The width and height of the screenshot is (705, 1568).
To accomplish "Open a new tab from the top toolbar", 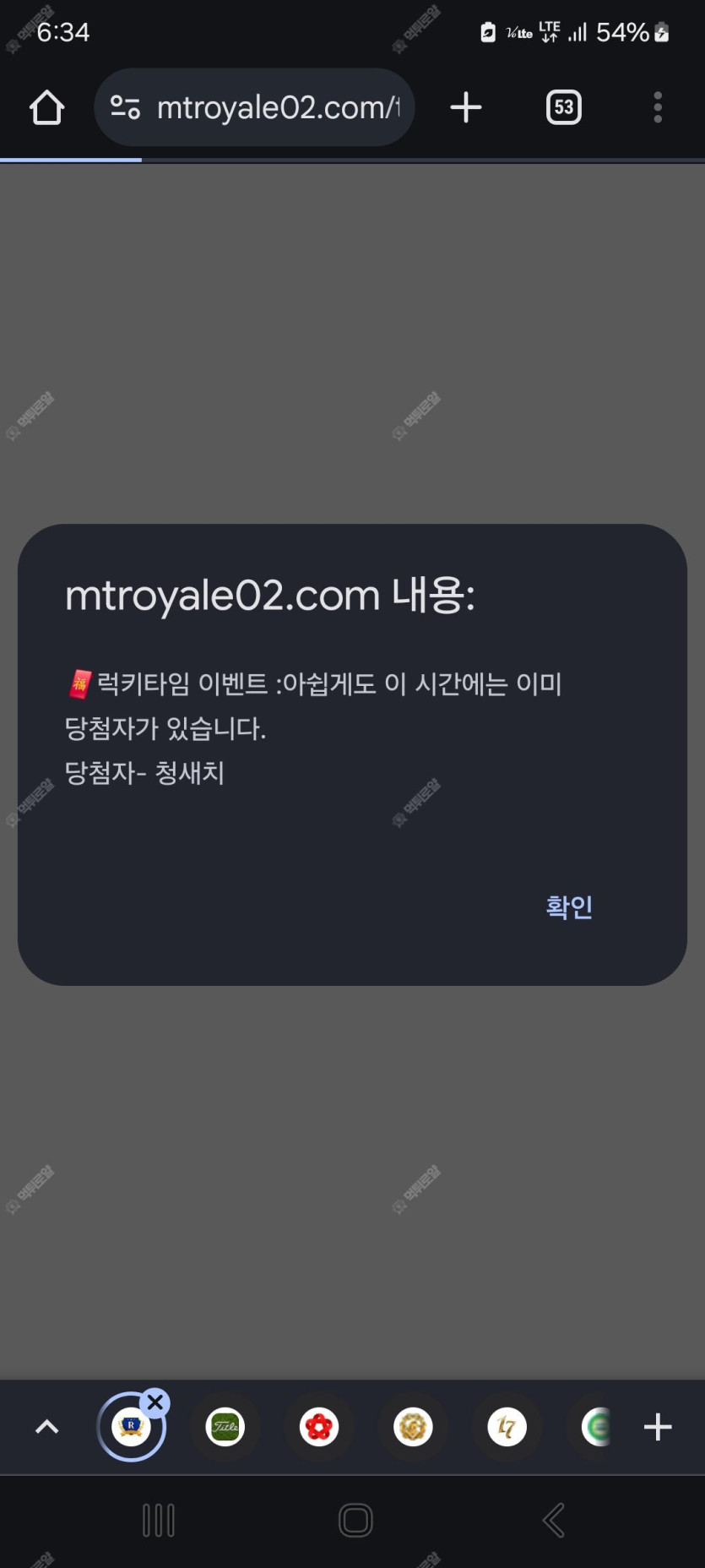I will coord(466,108).
